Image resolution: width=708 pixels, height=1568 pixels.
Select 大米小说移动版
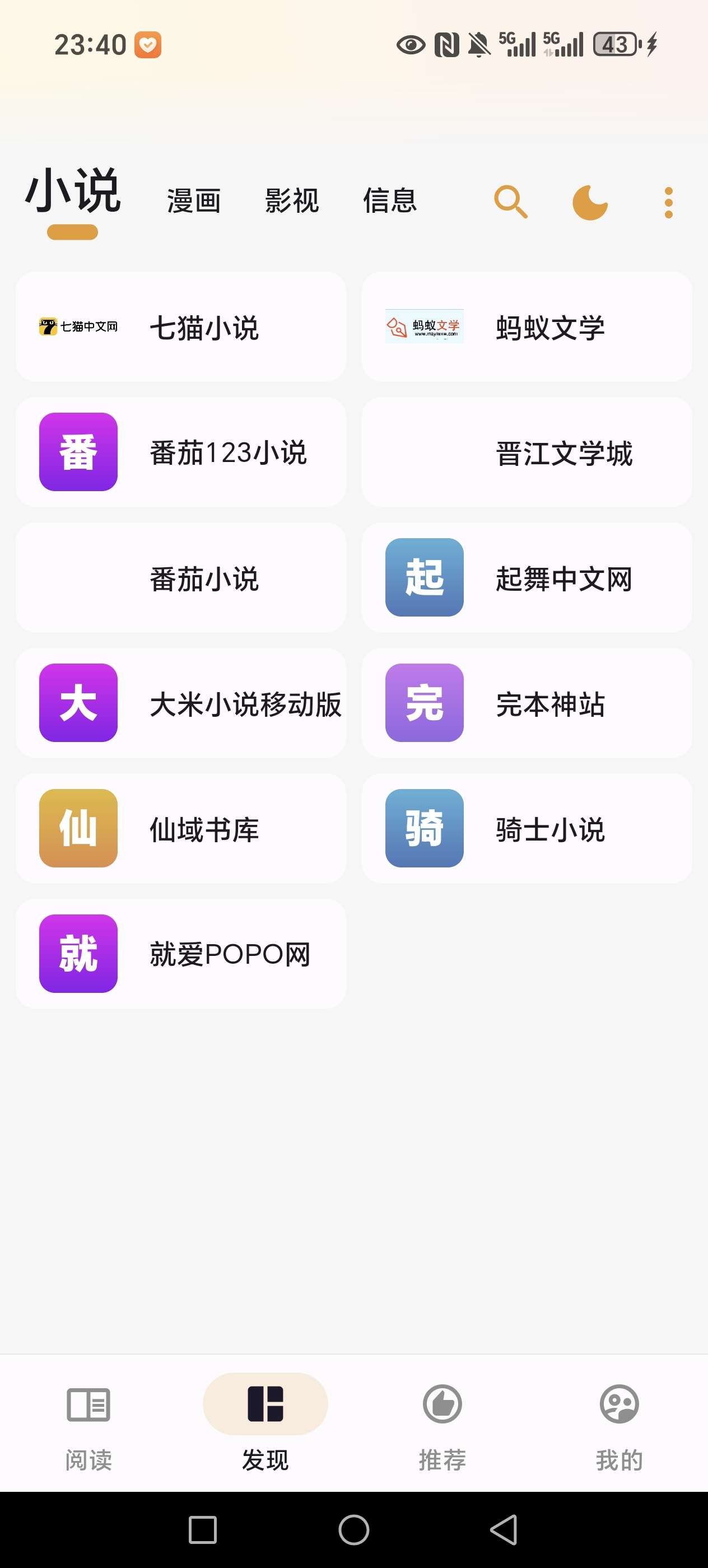(181, 703)
